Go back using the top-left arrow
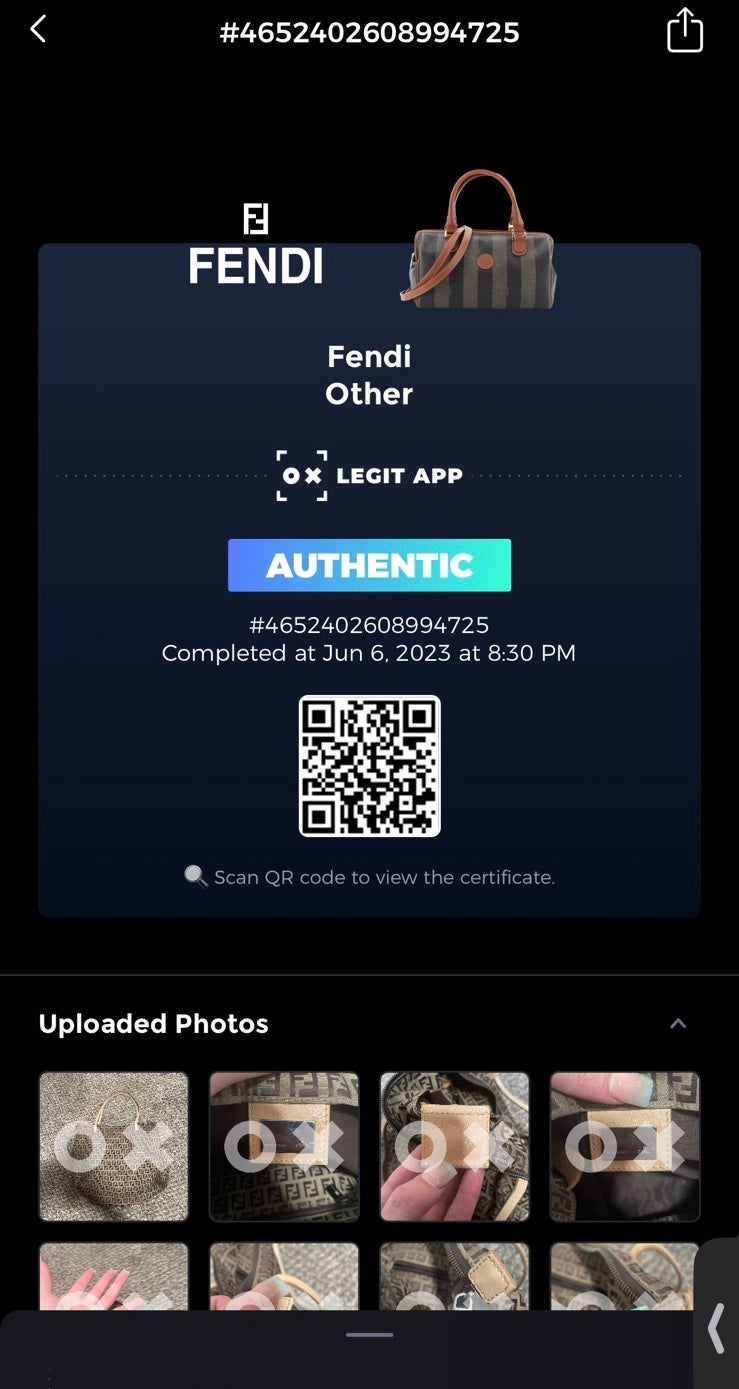The image size is (739, 1389). 38,29
